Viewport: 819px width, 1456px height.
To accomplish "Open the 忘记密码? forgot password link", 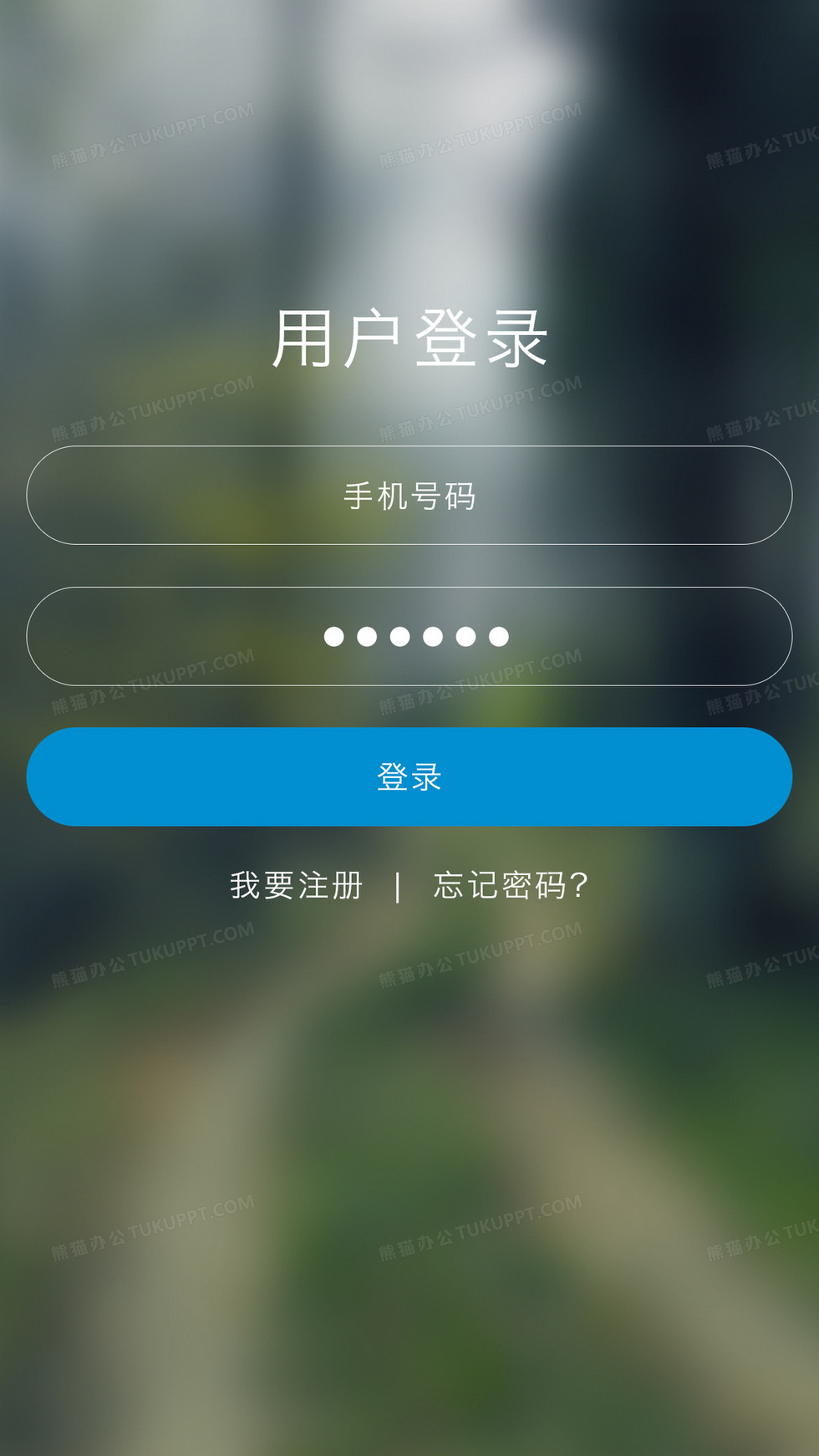I will tap(511, 886).
